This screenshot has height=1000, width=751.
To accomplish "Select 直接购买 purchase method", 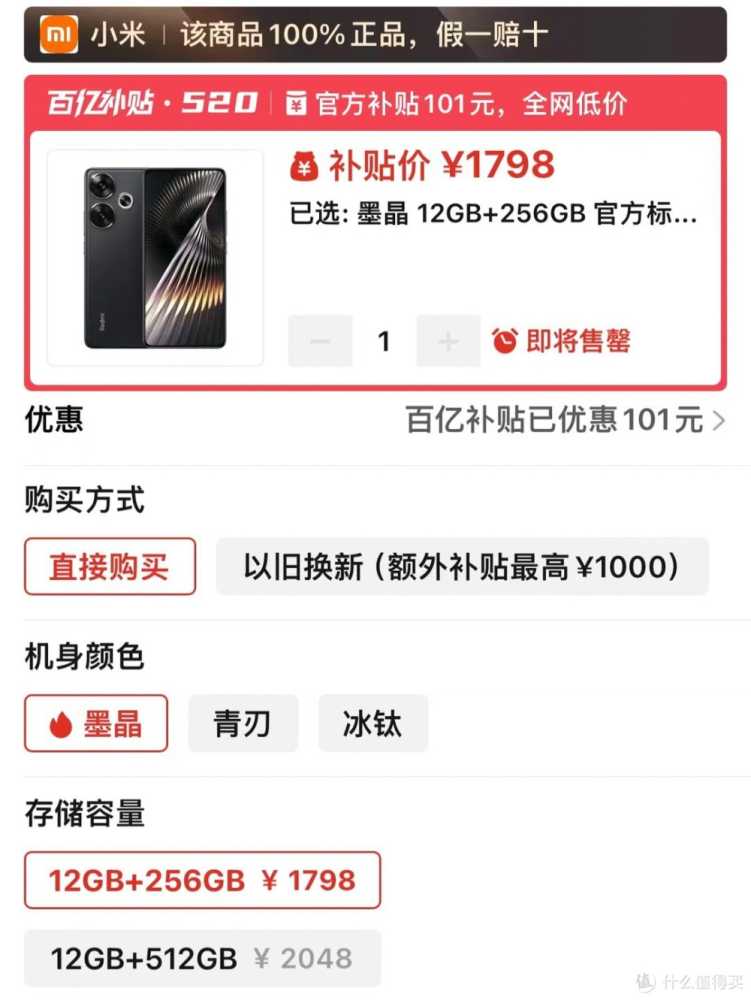I will click(x=110, y=567).
